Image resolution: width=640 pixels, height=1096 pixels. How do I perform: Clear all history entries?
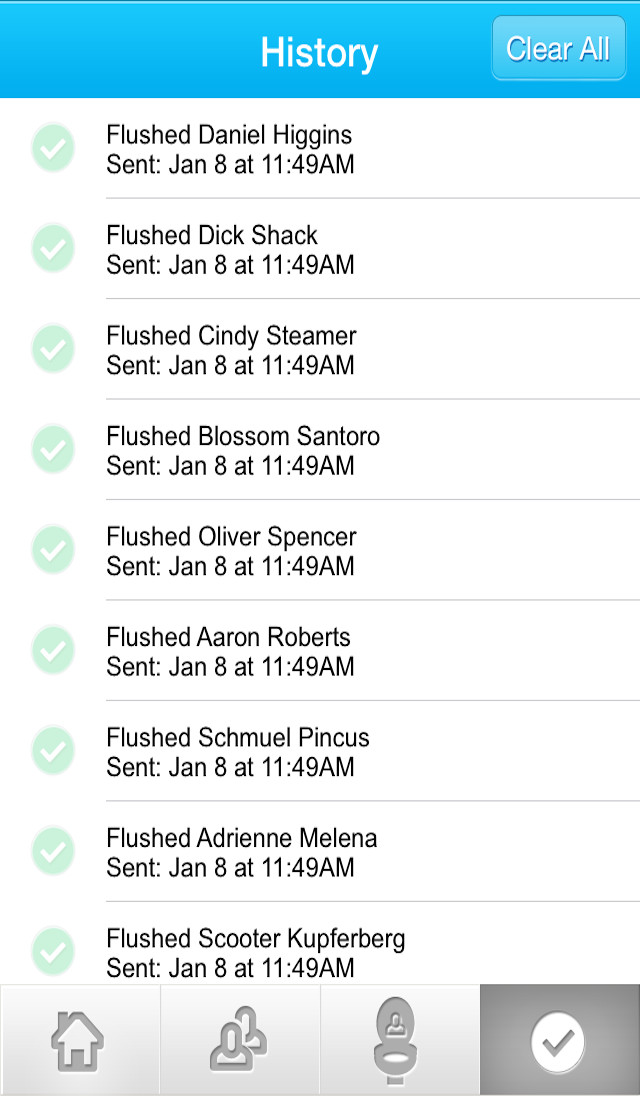point(558,48)
